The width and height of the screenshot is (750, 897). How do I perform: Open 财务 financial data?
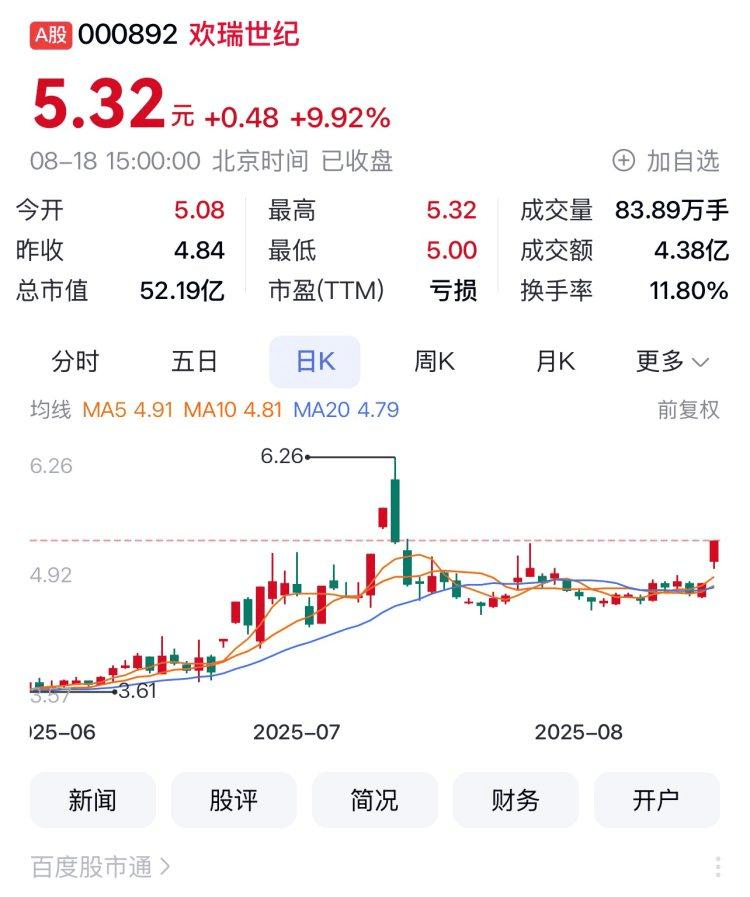(516, 800)
